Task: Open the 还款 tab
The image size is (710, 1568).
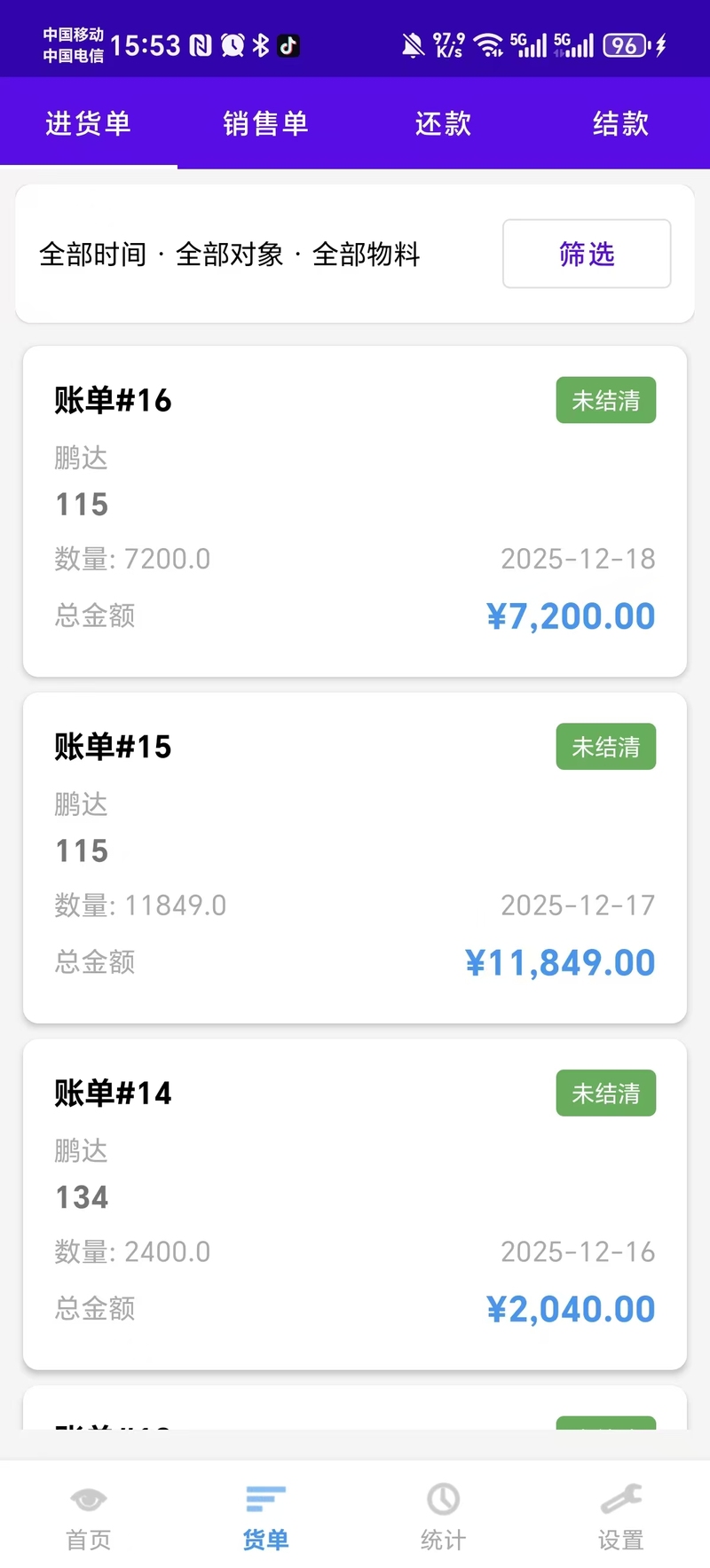Action: [x=443, y=123]
